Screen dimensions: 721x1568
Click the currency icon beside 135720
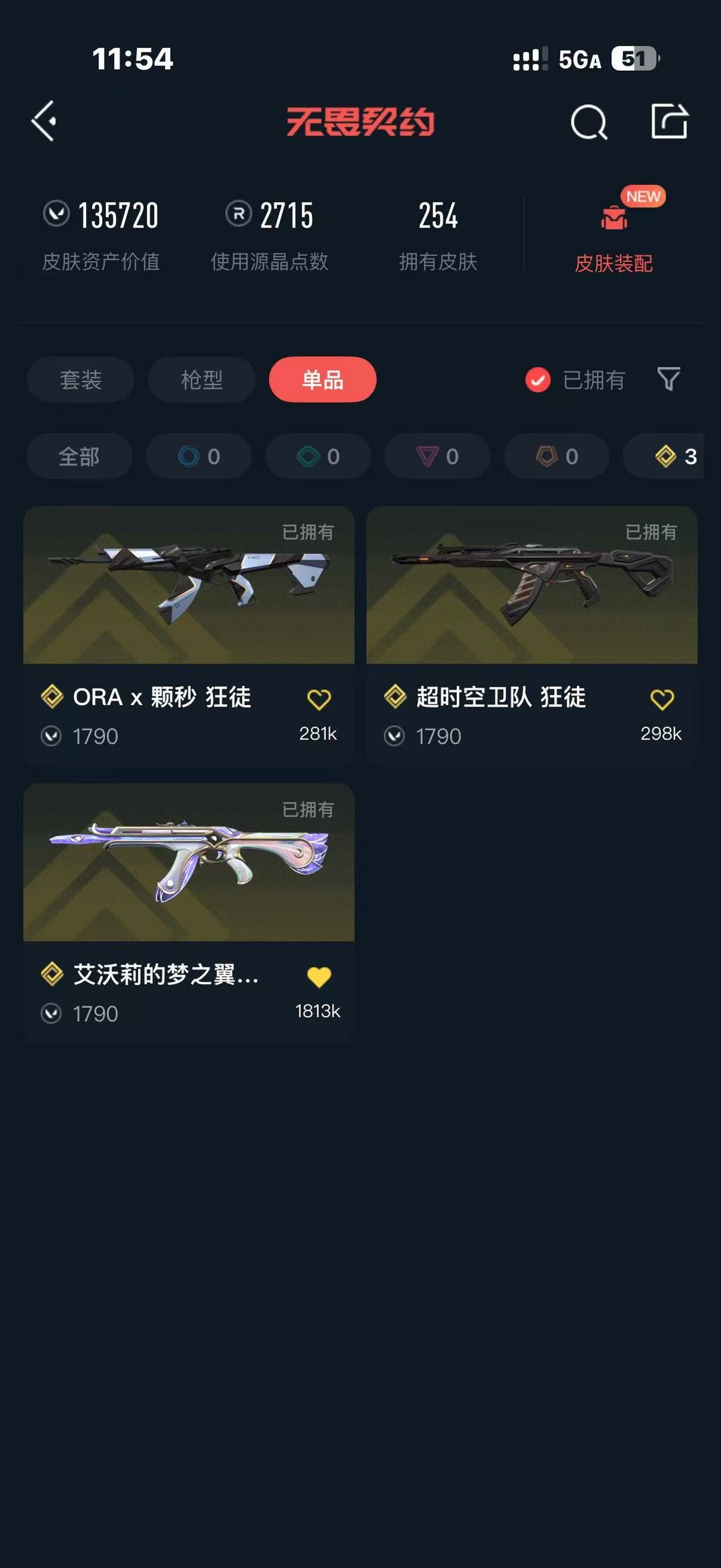[x=57, y=214]
